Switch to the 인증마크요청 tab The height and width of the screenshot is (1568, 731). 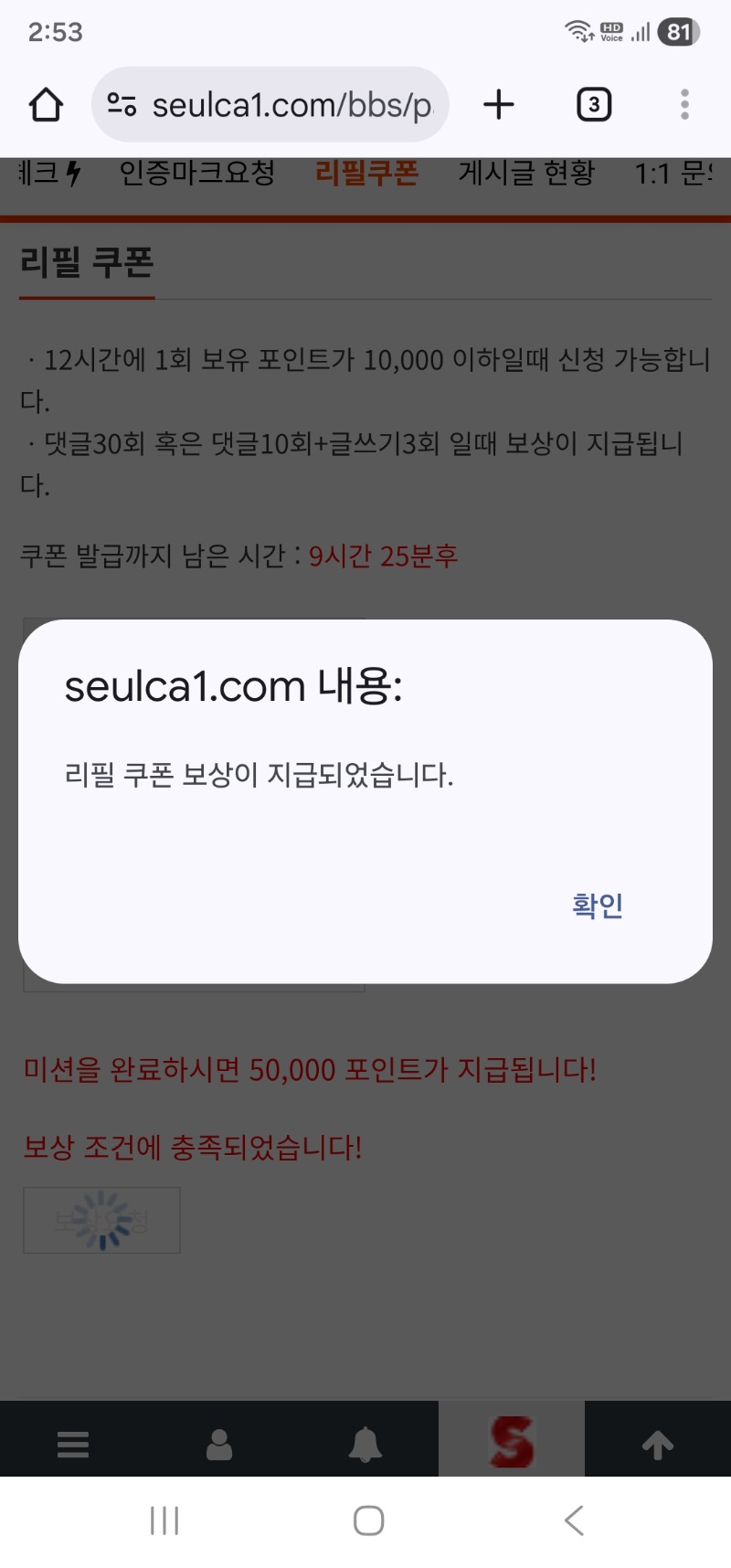197,173
